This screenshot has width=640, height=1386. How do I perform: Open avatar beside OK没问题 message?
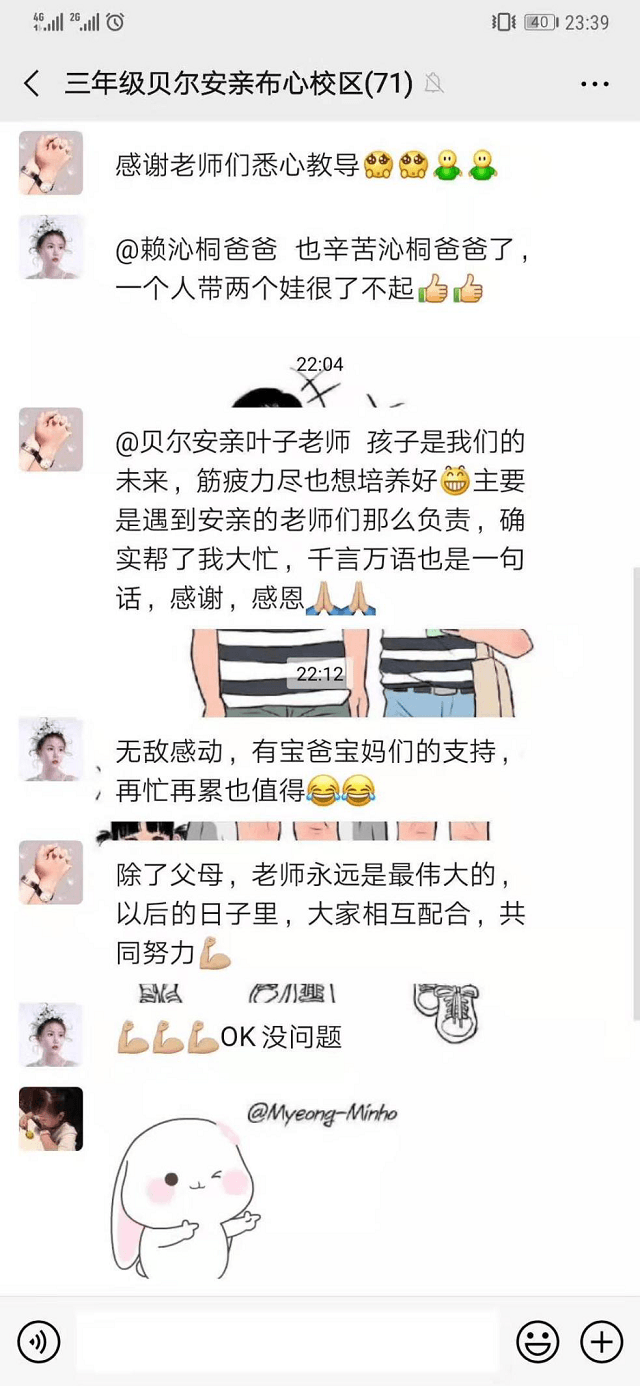(51, 1035)
